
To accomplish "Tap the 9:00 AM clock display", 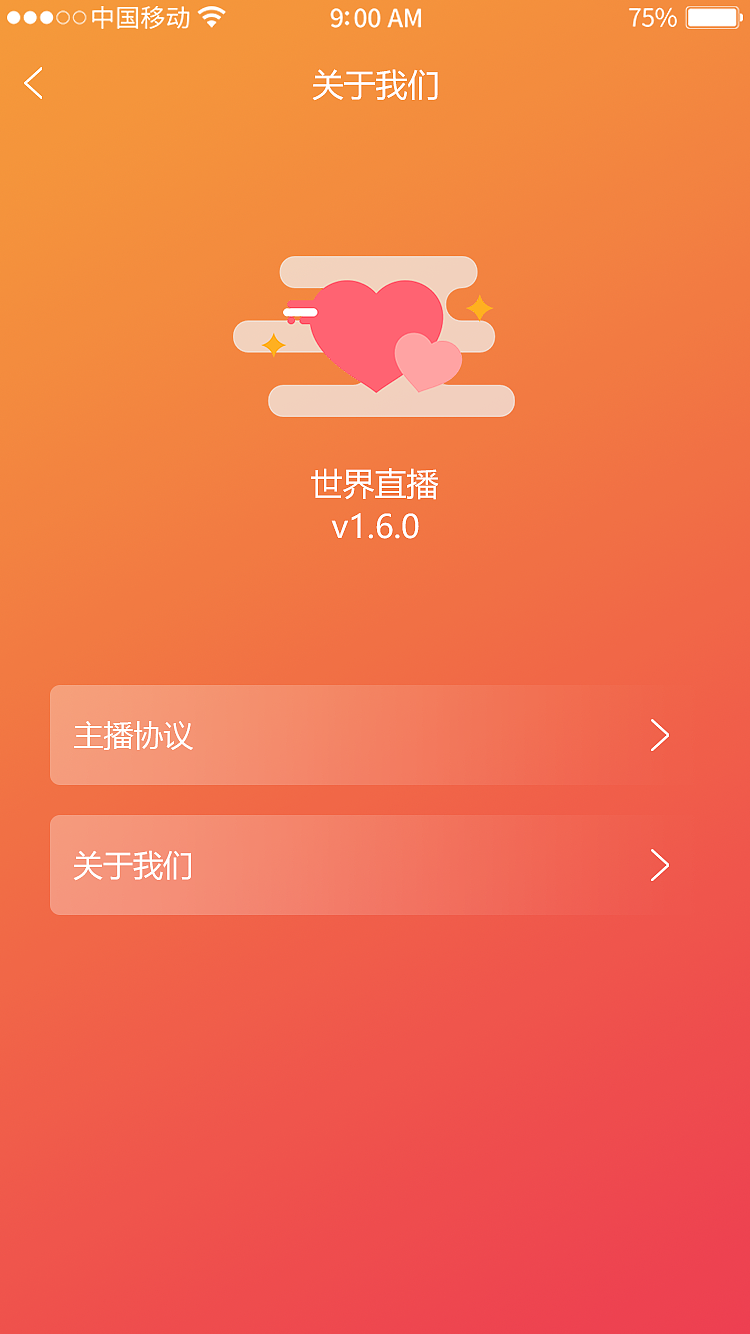I will click(x=375, y=16).
